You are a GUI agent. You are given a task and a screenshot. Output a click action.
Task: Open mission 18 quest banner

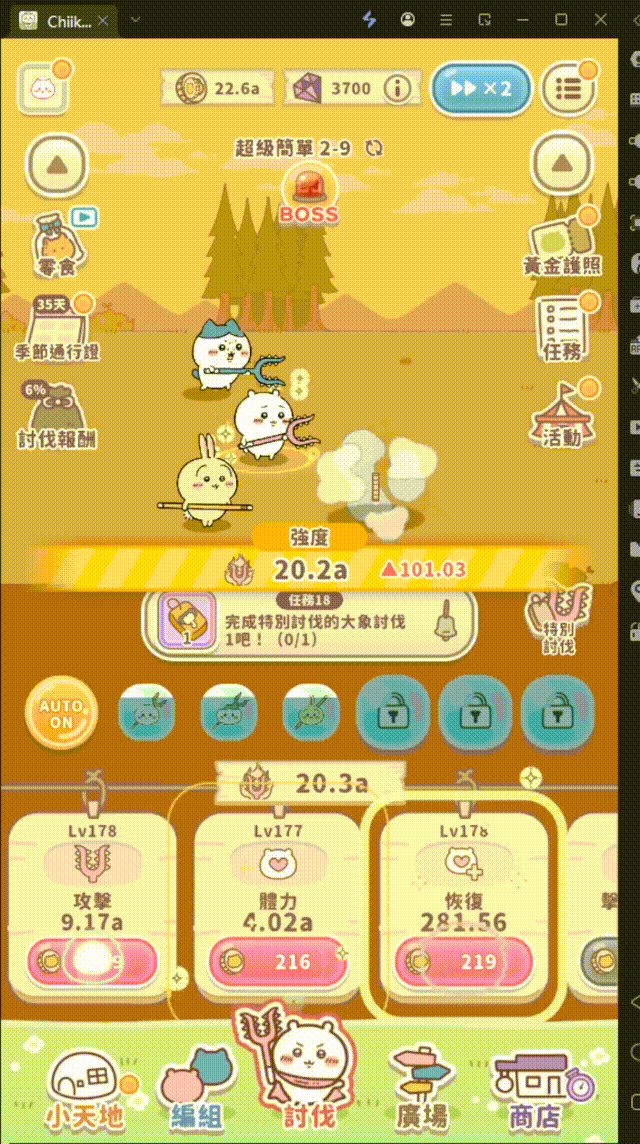(307, 625)
